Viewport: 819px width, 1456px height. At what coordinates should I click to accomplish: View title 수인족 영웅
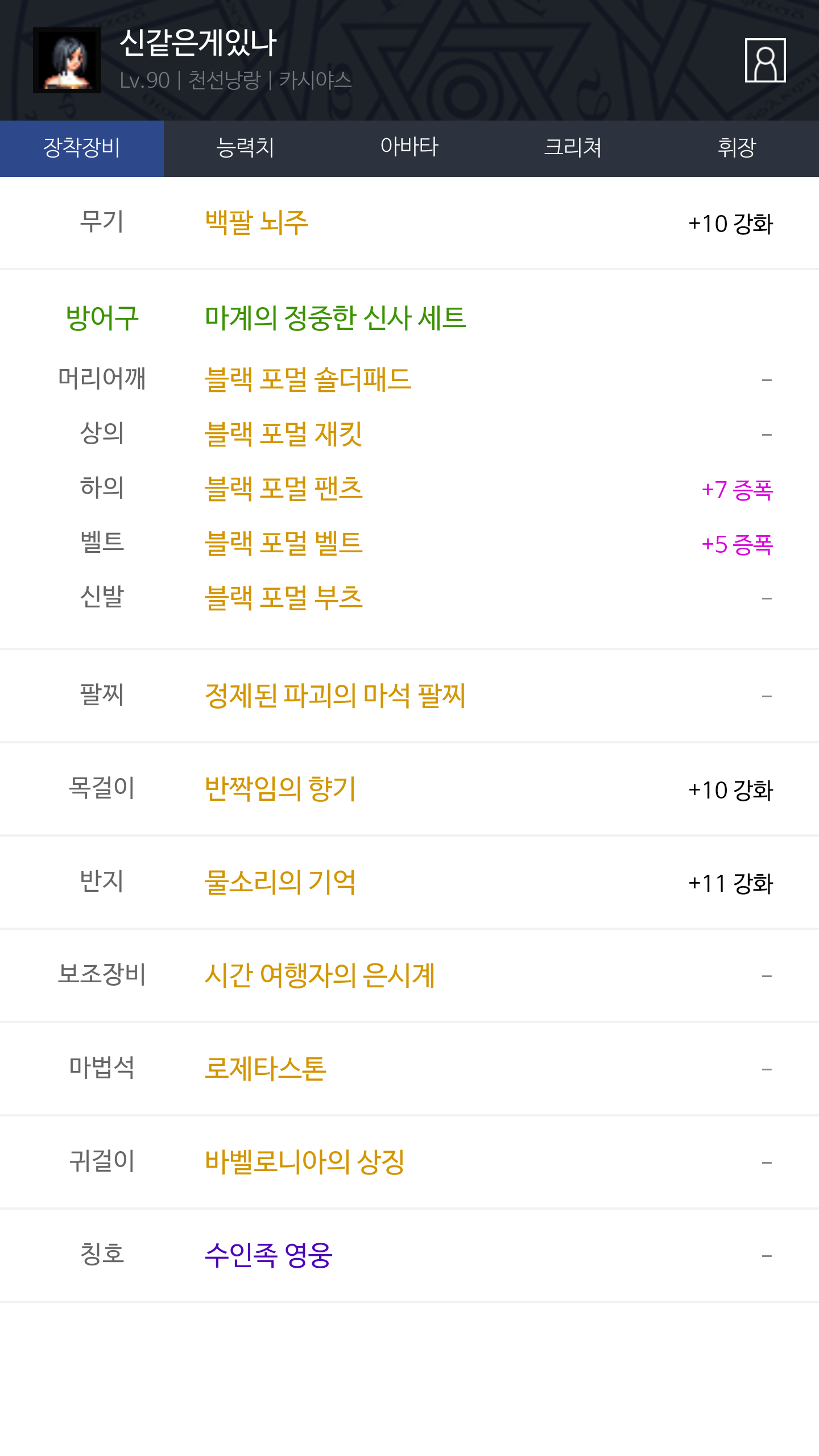(x=268, y=1255)
